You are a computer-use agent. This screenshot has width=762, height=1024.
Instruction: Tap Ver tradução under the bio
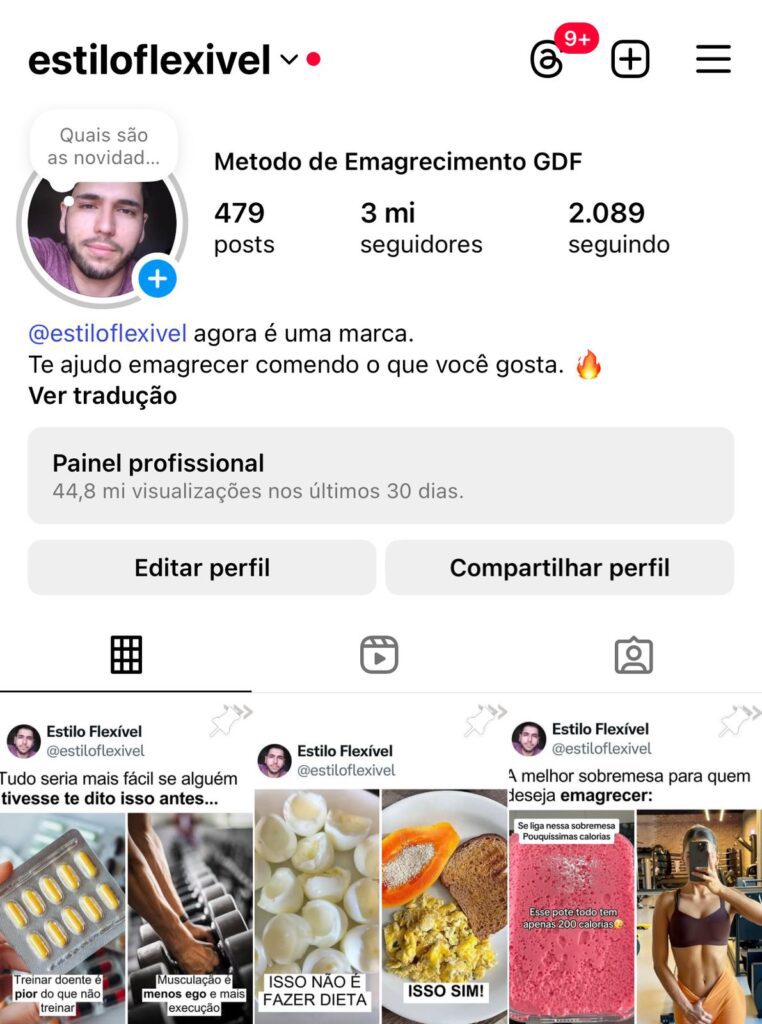click(x=102, y=396)
